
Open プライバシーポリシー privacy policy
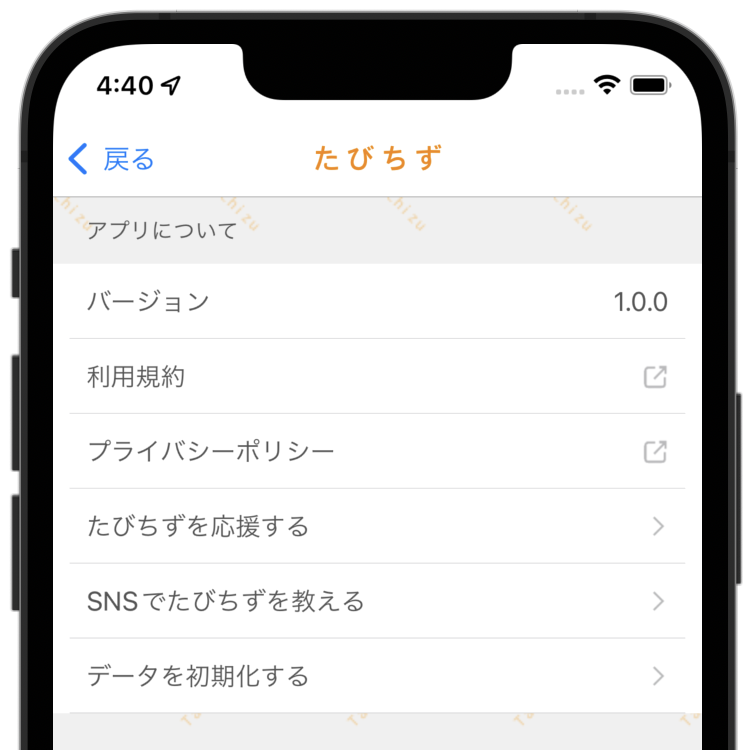pyautogui.click(x=376, y=452)
